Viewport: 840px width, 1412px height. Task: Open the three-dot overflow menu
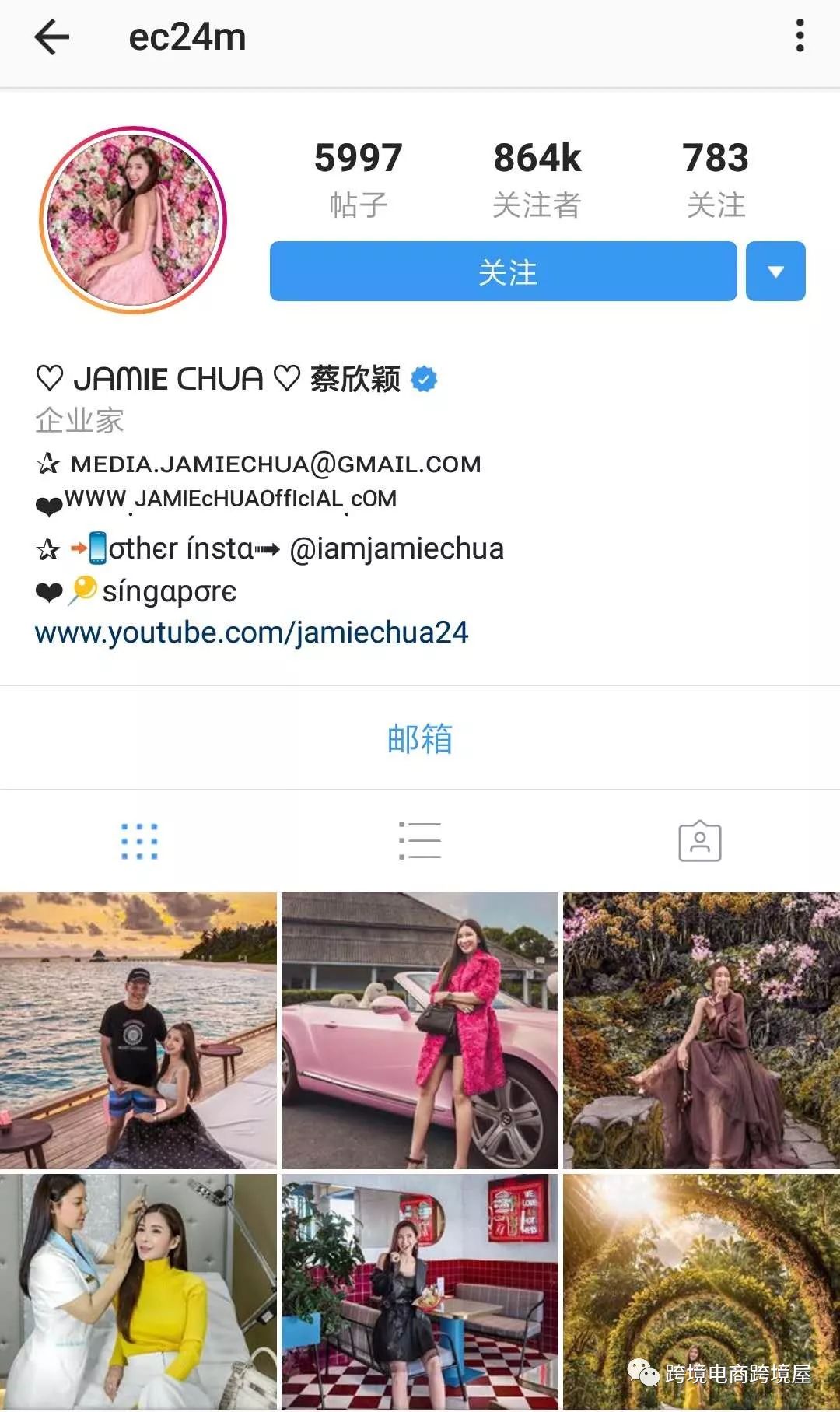tap(800, 37)
